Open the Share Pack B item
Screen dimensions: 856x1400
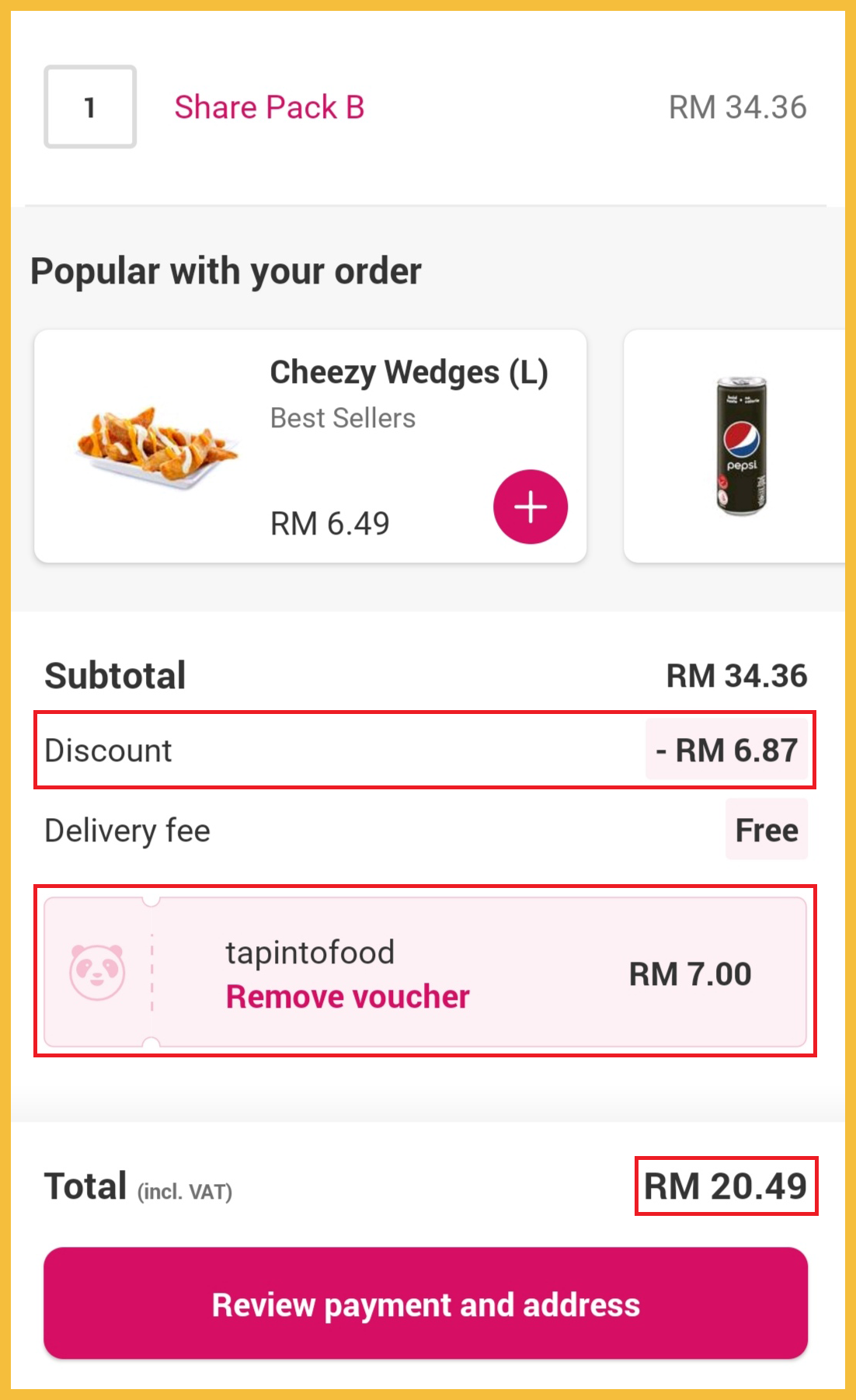tap(269, 107)
